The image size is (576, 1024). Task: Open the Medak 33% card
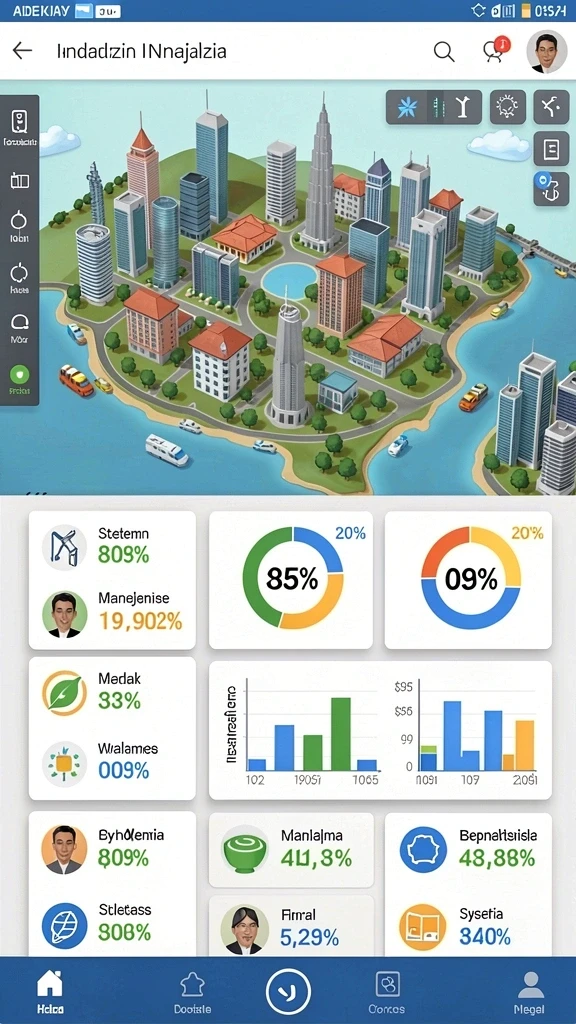[112, 693]
